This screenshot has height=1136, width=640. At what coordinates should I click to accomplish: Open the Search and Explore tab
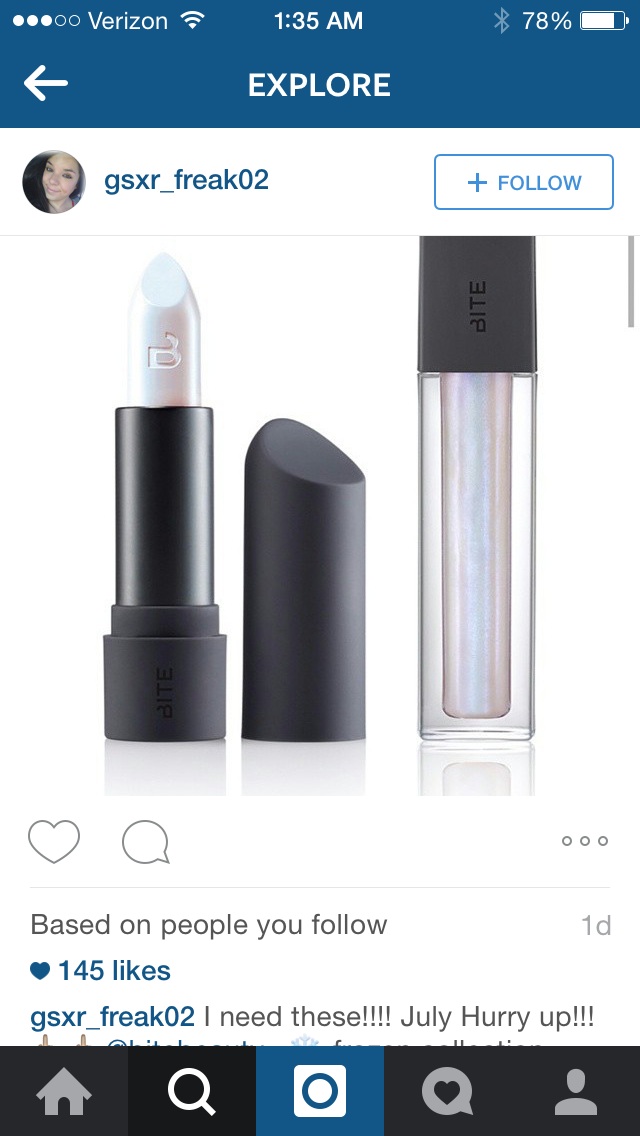192,1091
